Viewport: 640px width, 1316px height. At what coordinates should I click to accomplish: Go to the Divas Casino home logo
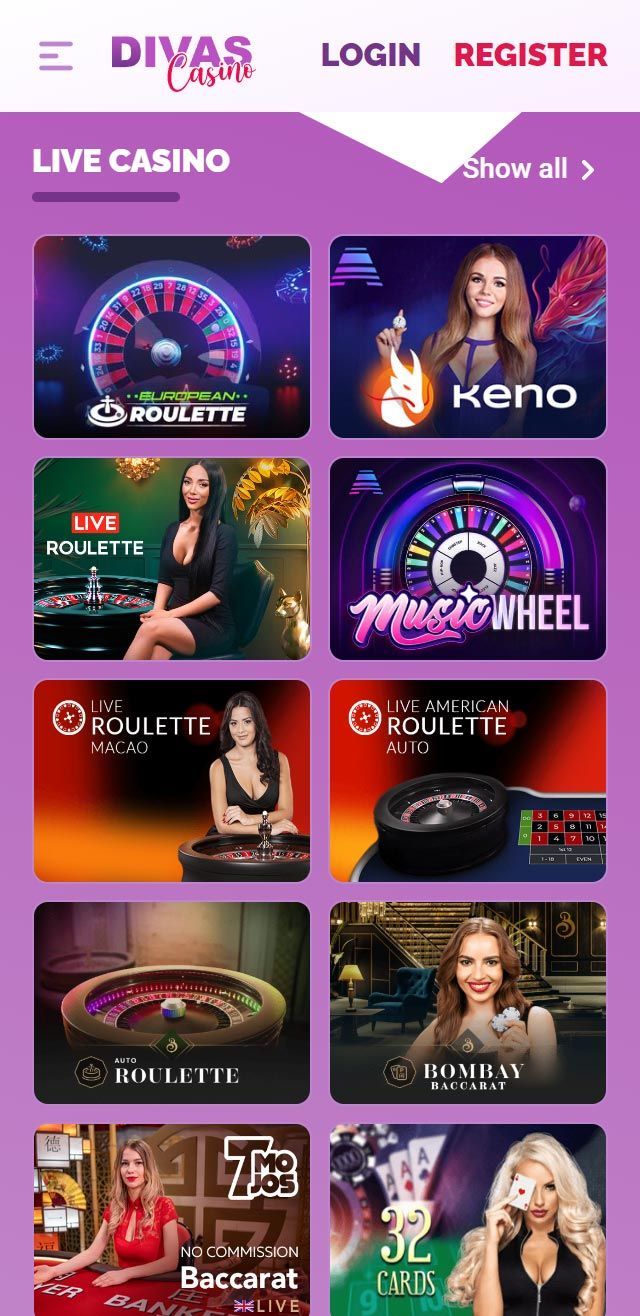(x=182, y=60)
